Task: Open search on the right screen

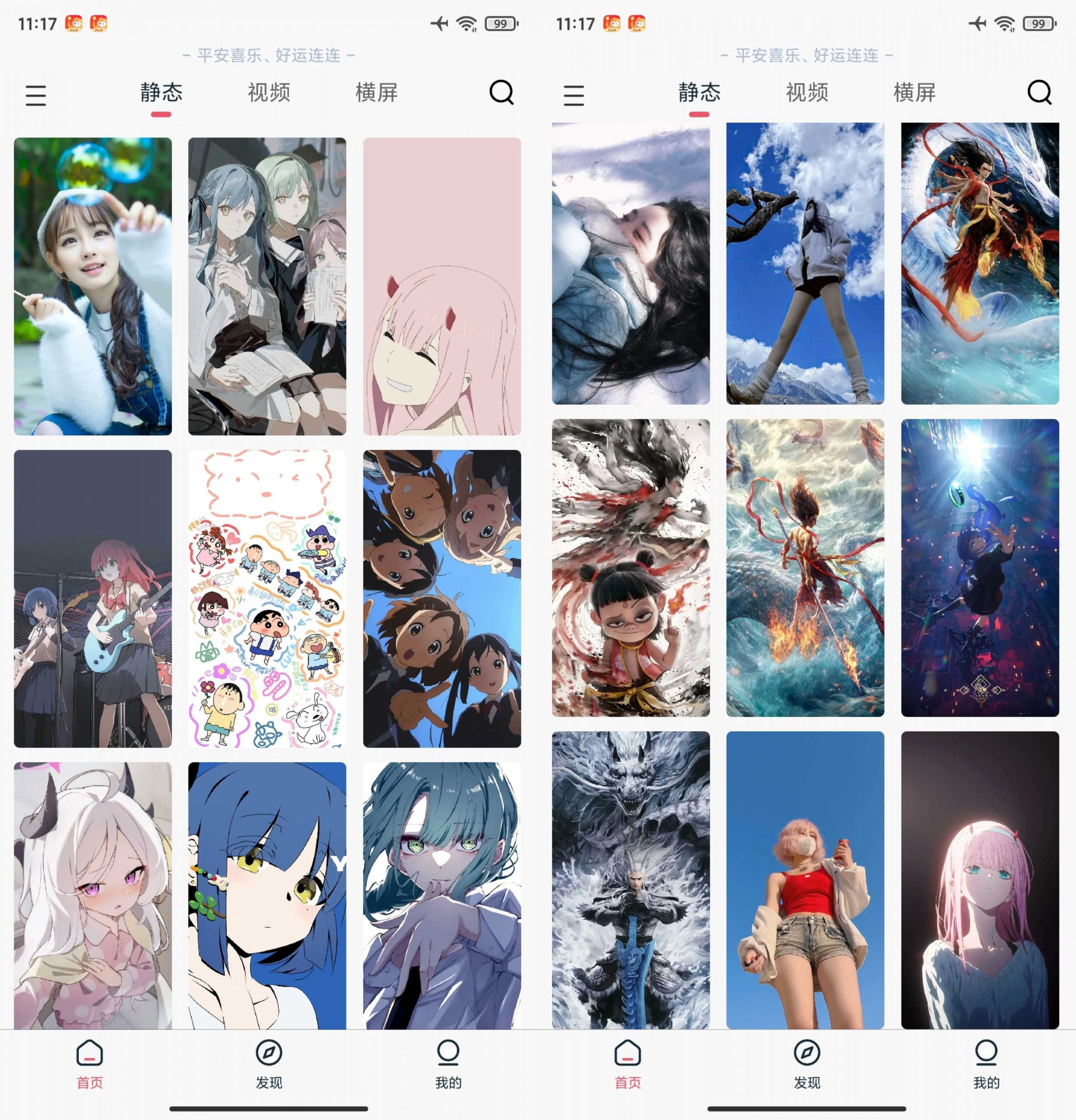Action: (x=1039, y=93)
